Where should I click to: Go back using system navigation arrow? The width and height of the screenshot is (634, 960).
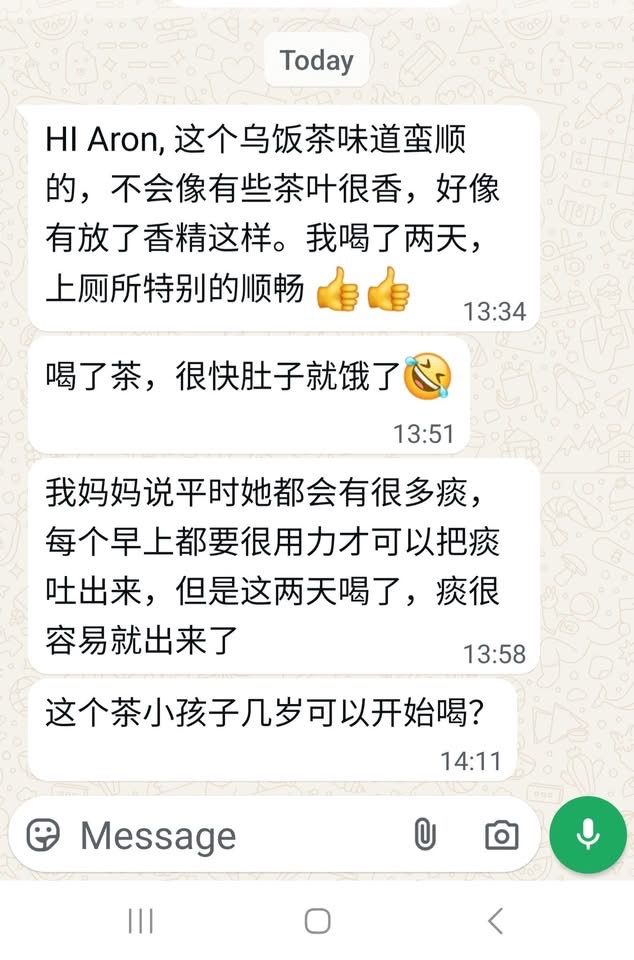(495, 921)
